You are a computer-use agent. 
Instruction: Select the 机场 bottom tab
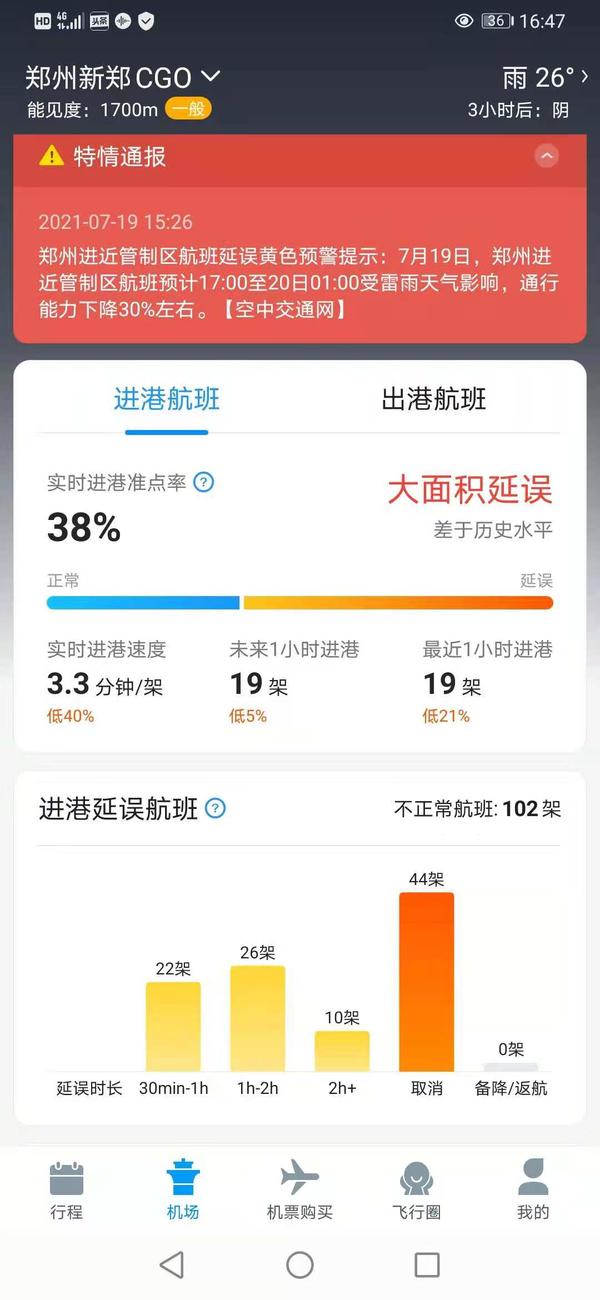coord(183,1190)
